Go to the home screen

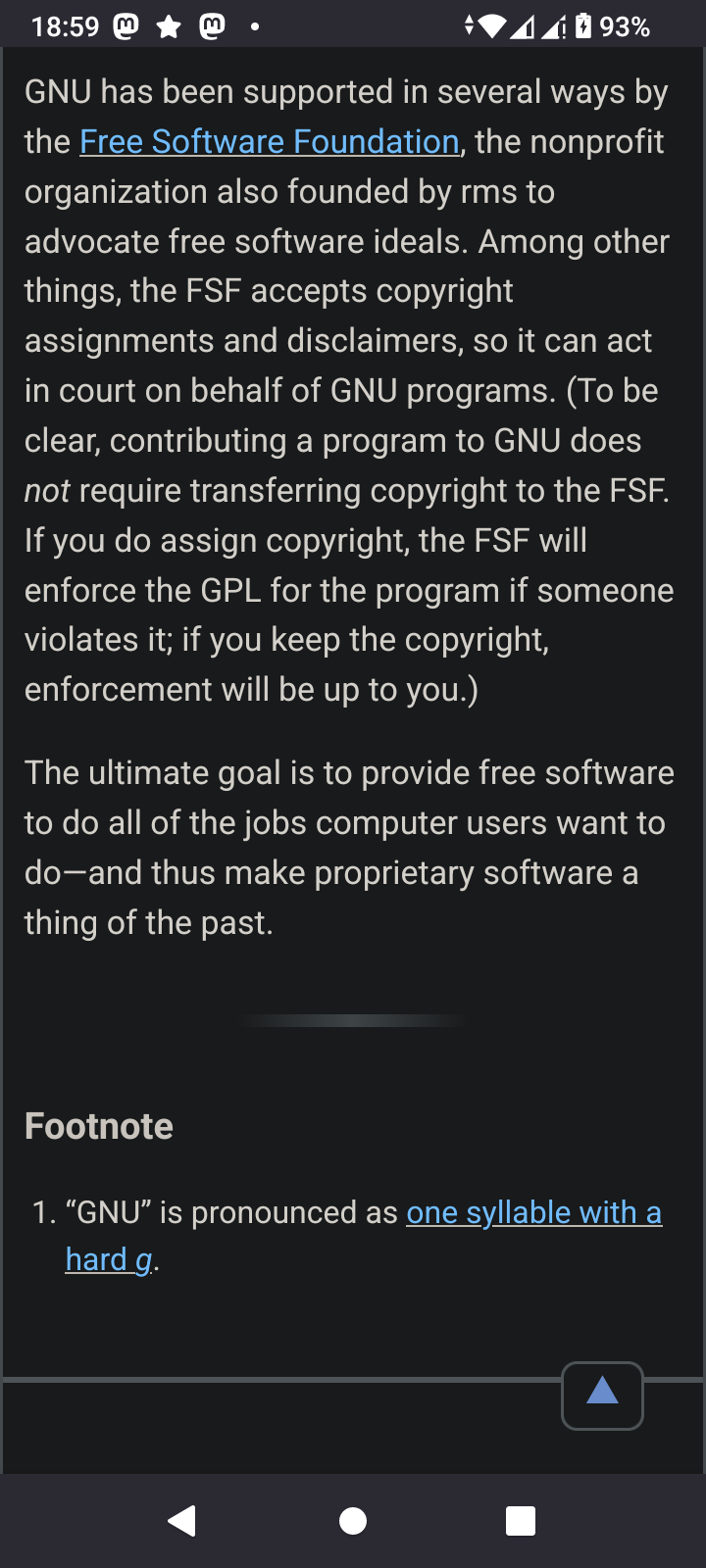(353, 1521)
